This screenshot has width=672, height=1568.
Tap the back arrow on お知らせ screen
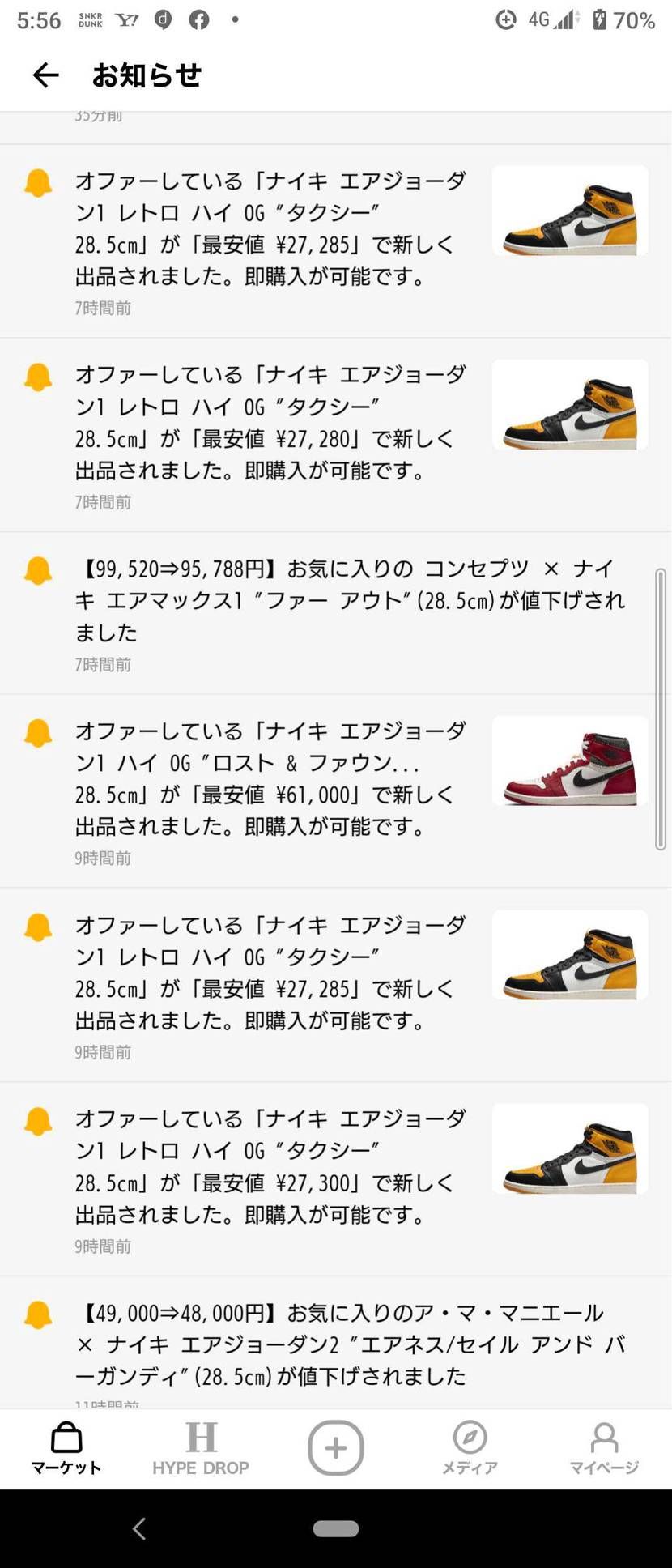[x=45, y=75]
